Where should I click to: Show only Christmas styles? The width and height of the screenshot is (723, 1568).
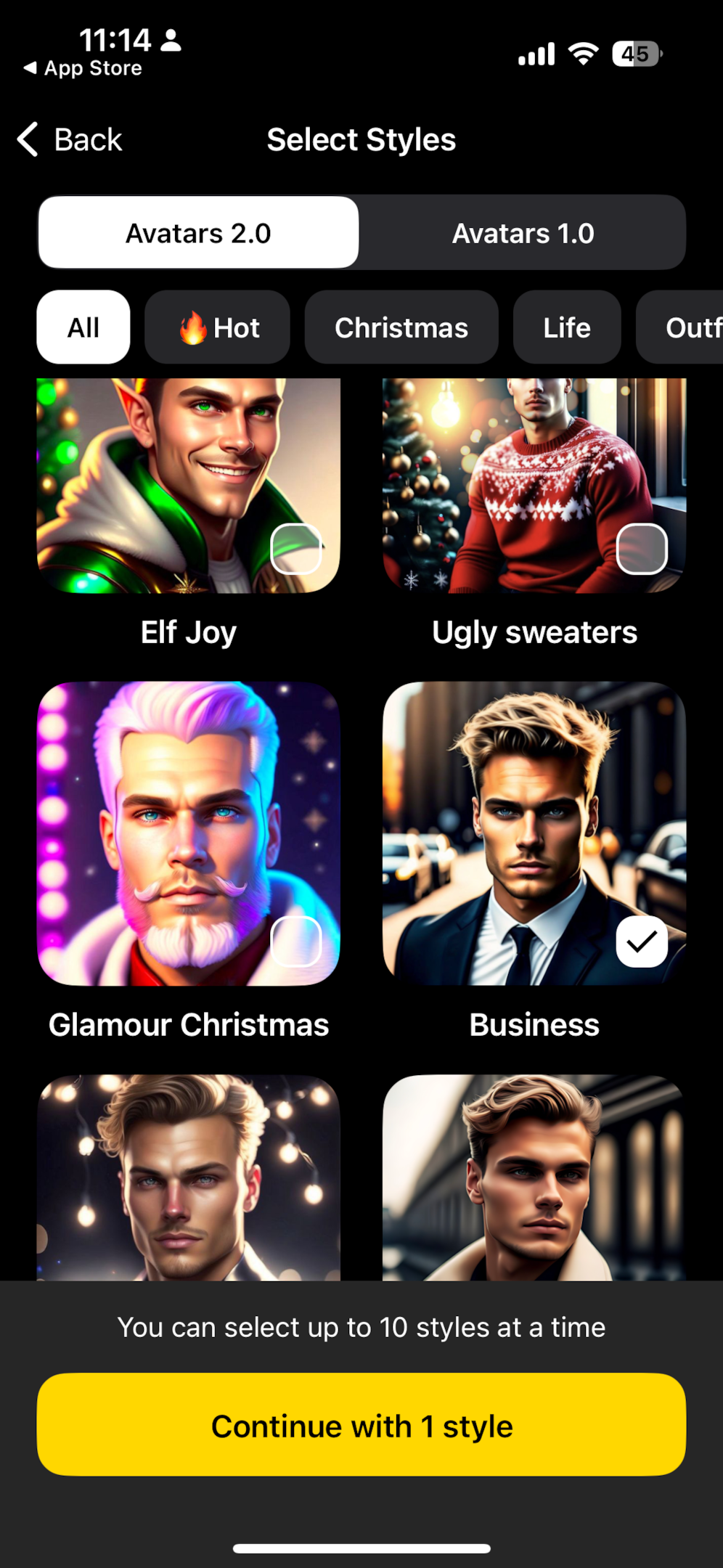401,327
